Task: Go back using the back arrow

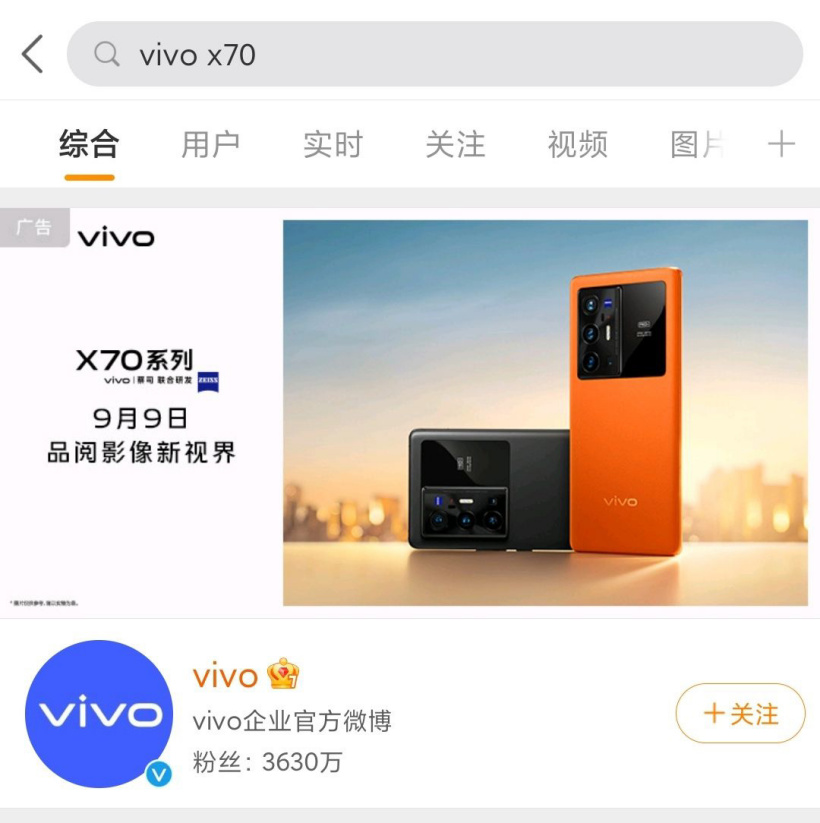Action: (x=33, y=54)
